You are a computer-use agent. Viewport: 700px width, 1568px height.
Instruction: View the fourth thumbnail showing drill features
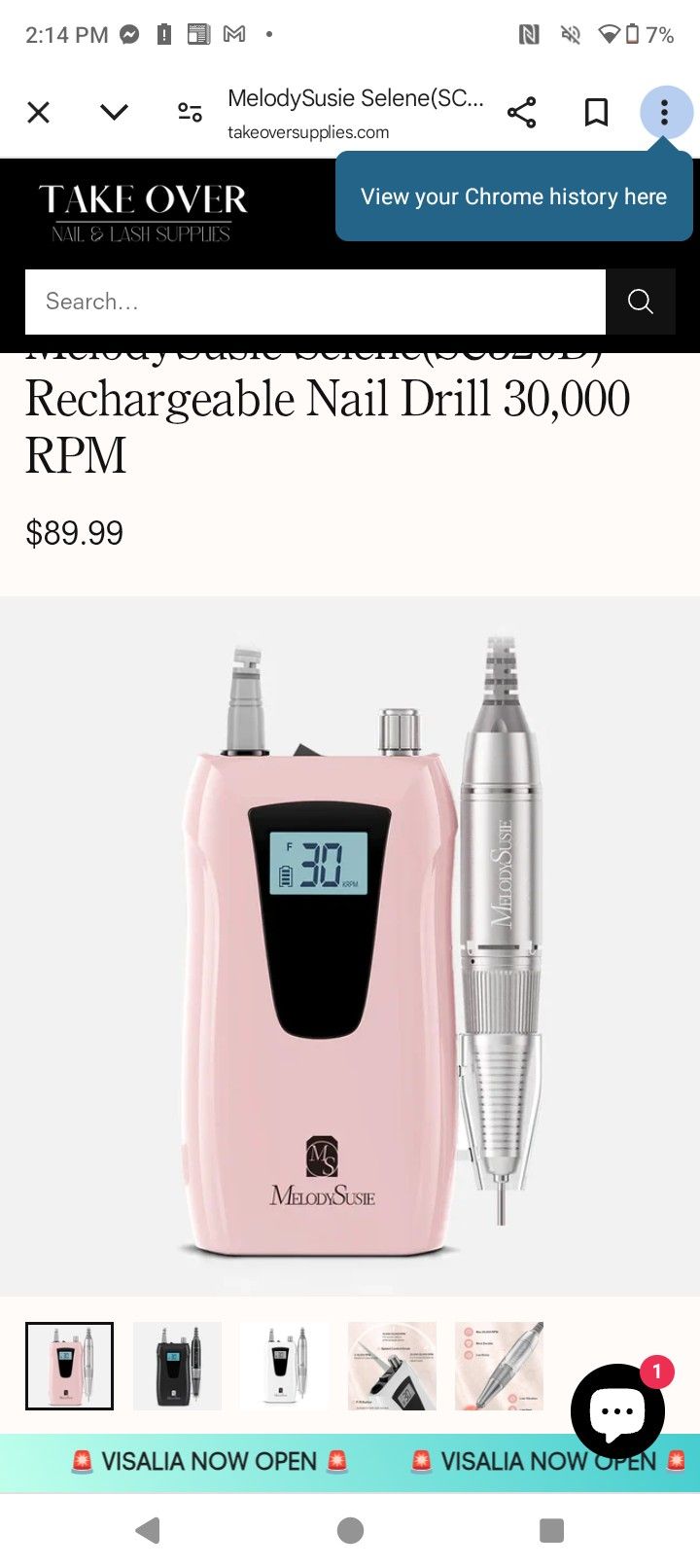coord(392,1366)
